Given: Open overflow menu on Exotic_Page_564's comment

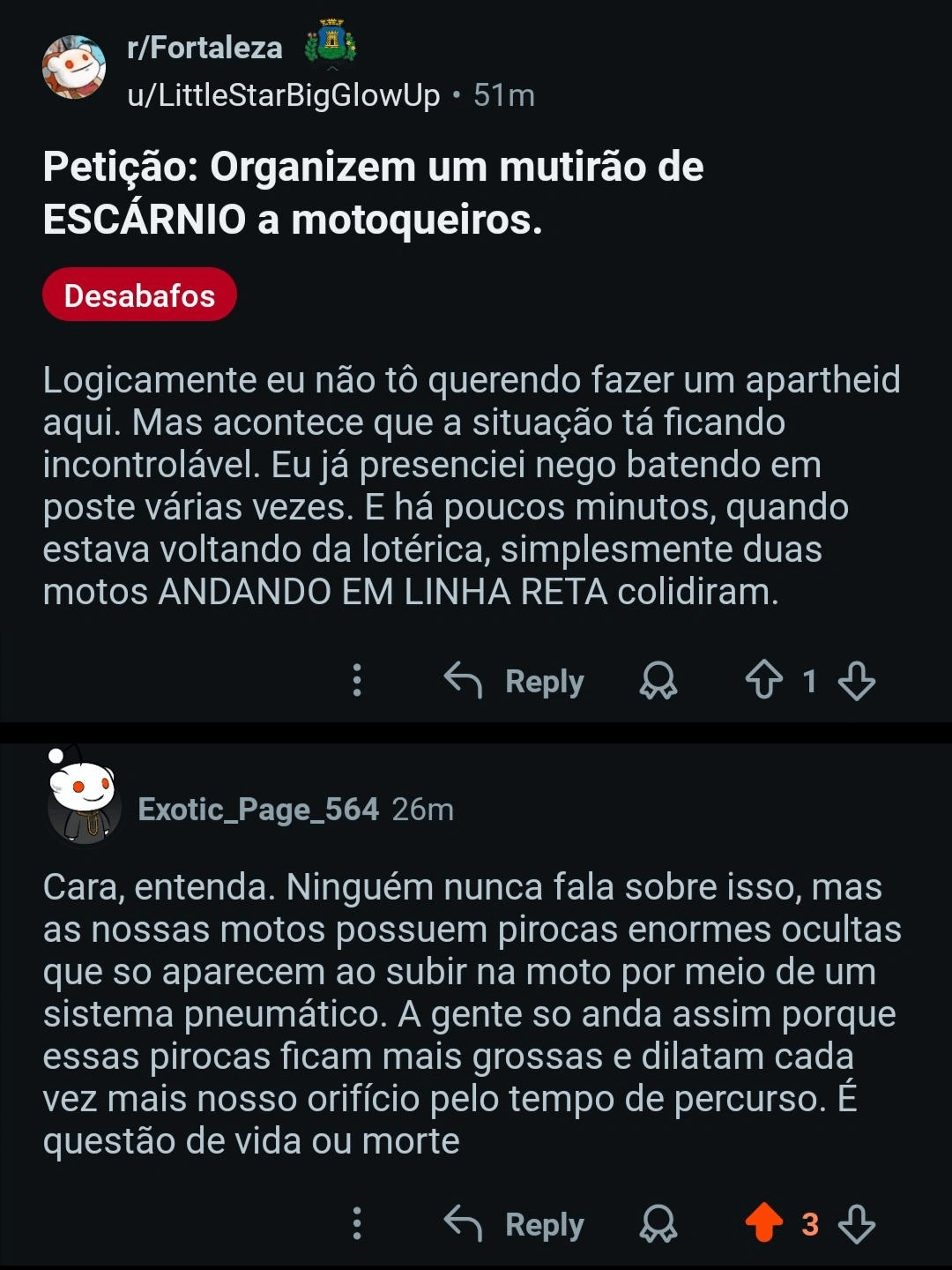Looking at the screenshot, I should coord(357,1223).
